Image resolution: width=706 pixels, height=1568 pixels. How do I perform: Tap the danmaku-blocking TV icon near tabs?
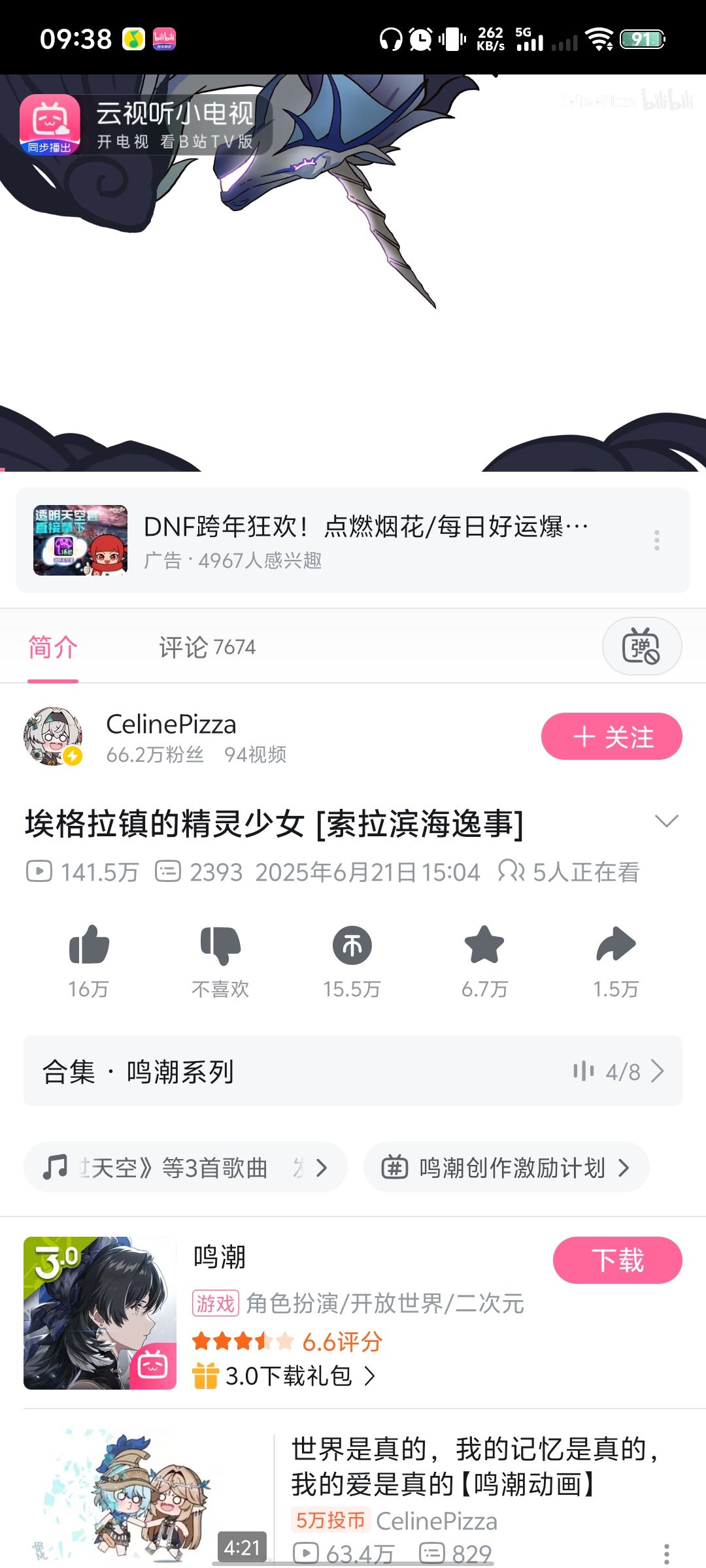coord(642,646)
